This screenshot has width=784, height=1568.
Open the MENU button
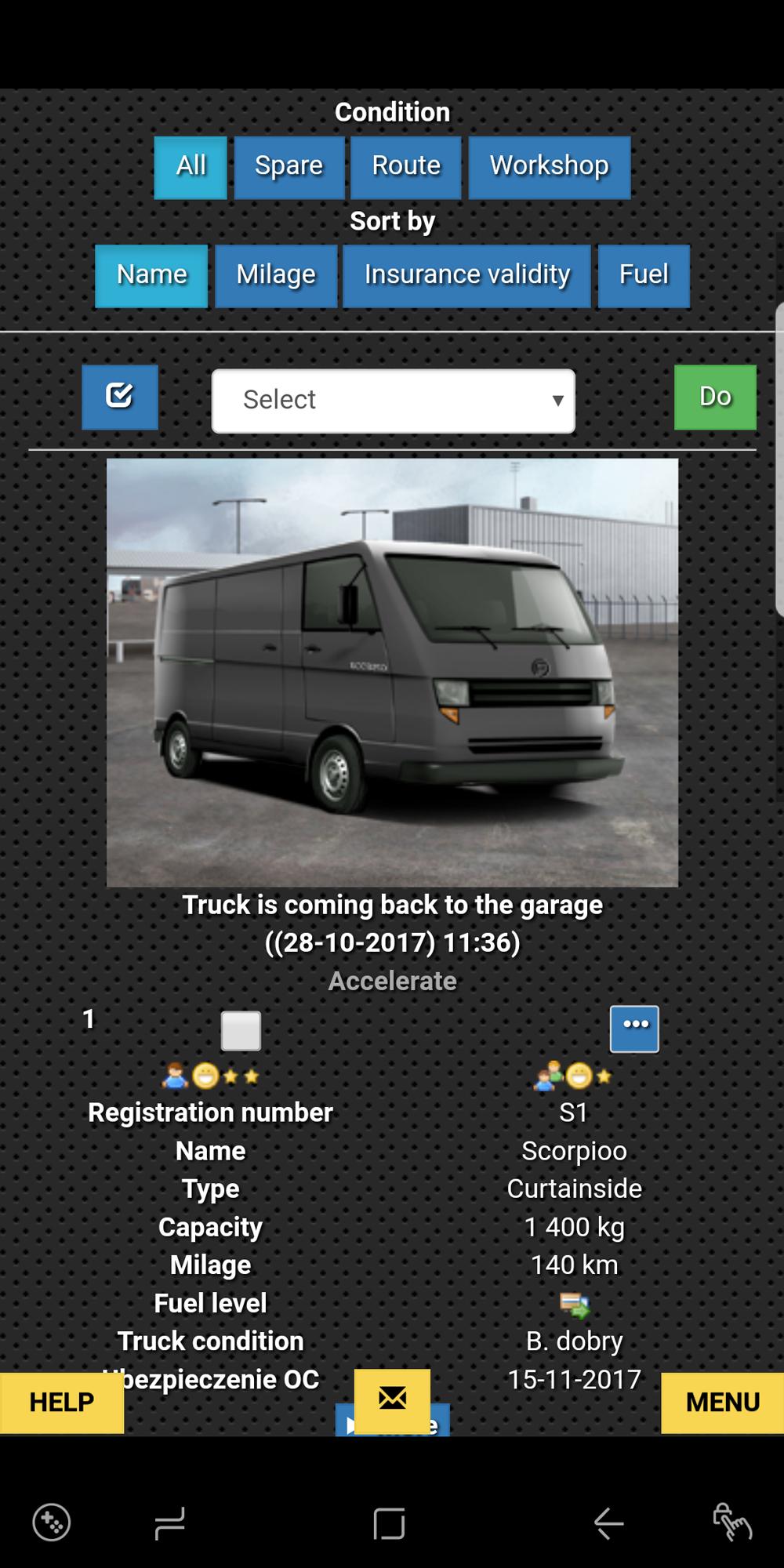click(x=722, y=1402)
